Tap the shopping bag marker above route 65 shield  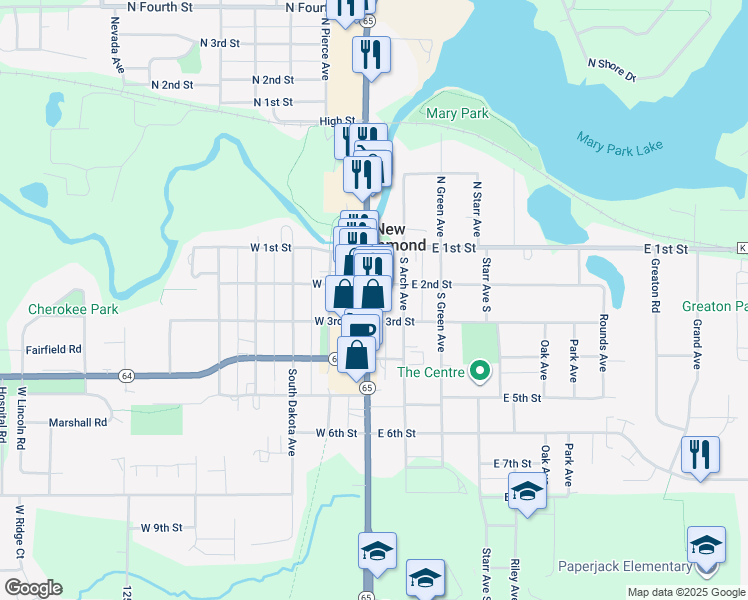(357, 353)
